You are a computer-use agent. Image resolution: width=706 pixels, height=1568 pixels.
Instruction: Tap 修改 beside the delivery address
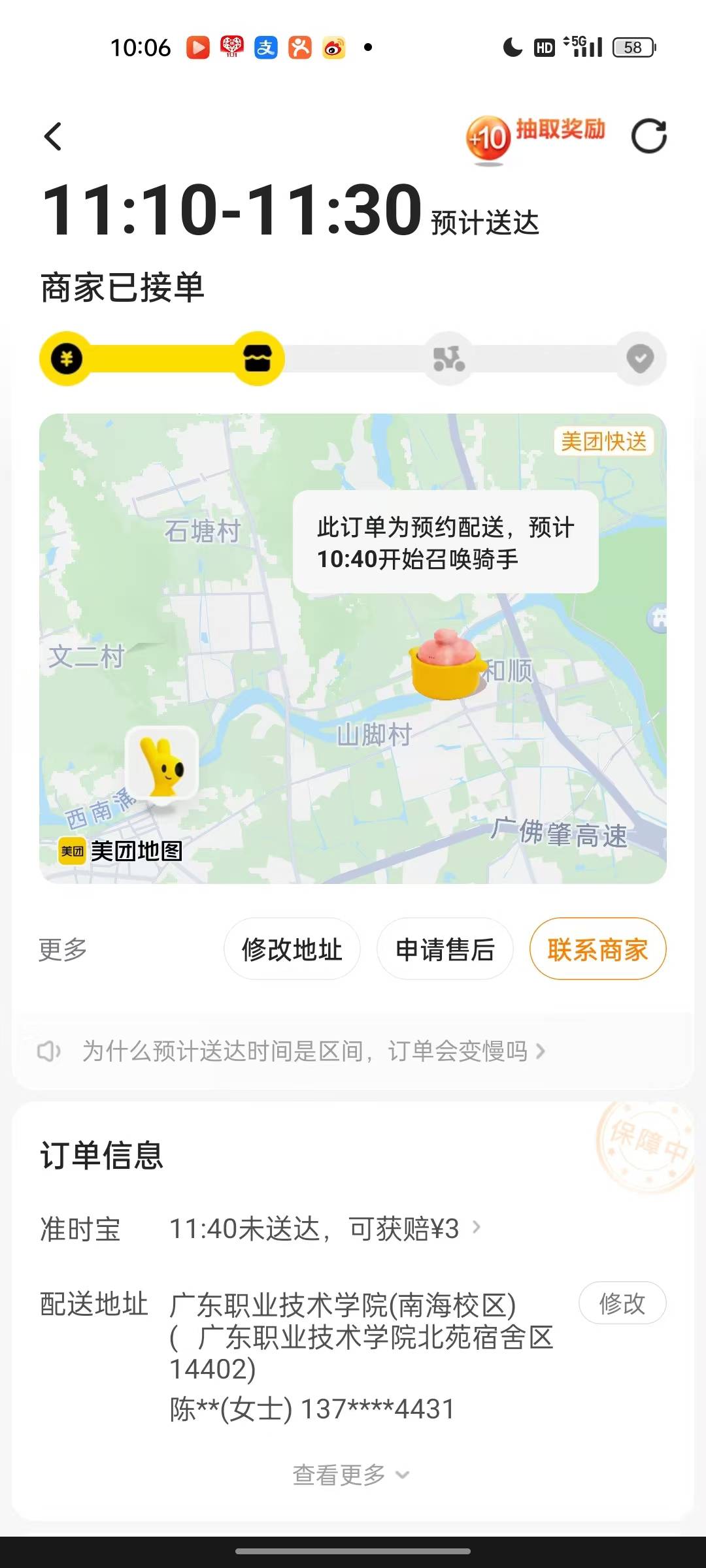[x=622, y=1303]
